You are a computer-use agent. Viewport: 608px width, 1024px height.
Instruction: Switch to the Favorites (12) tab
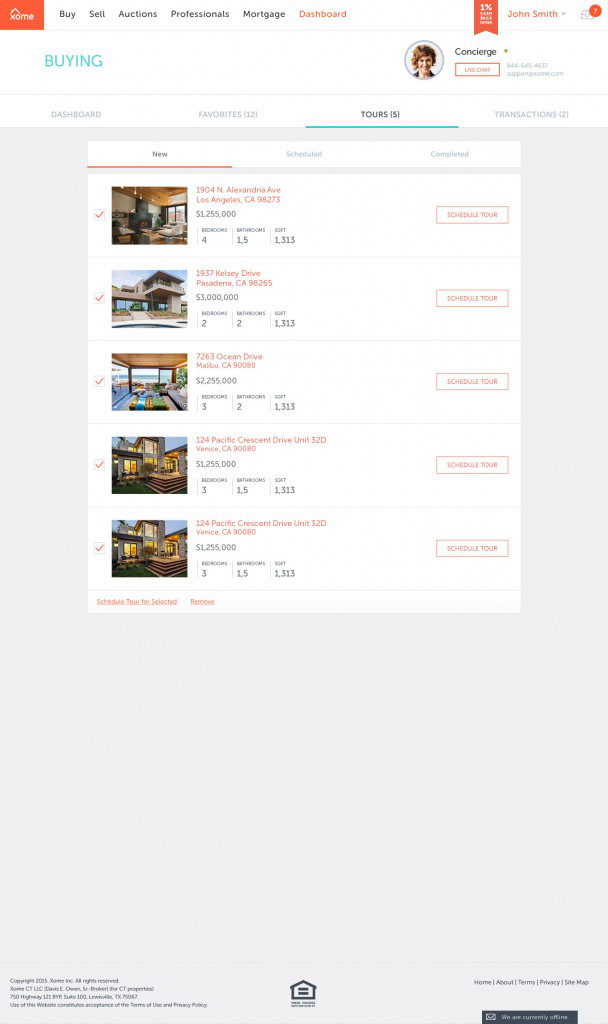[228, 114]
